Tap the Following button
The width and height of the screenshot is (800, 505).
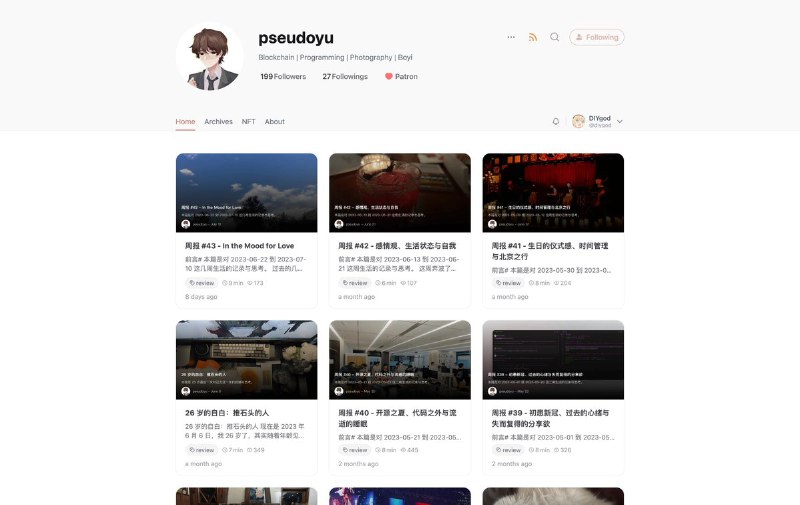click(x=597, y=37)
